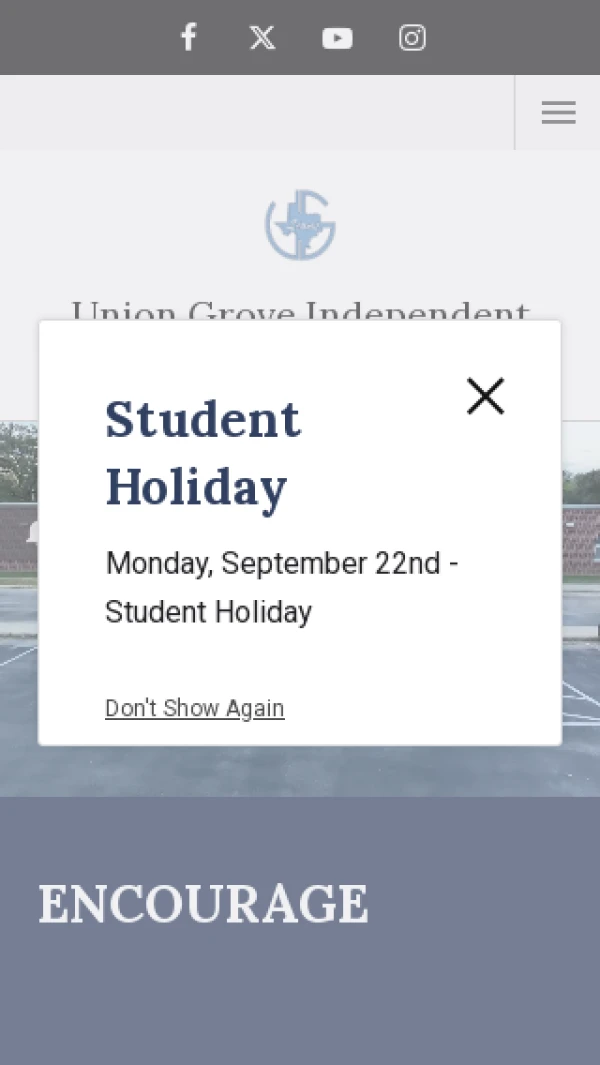Open the X (Twitter) profile link
Screen dimensions: 600x1065
(x=262, y=38)
